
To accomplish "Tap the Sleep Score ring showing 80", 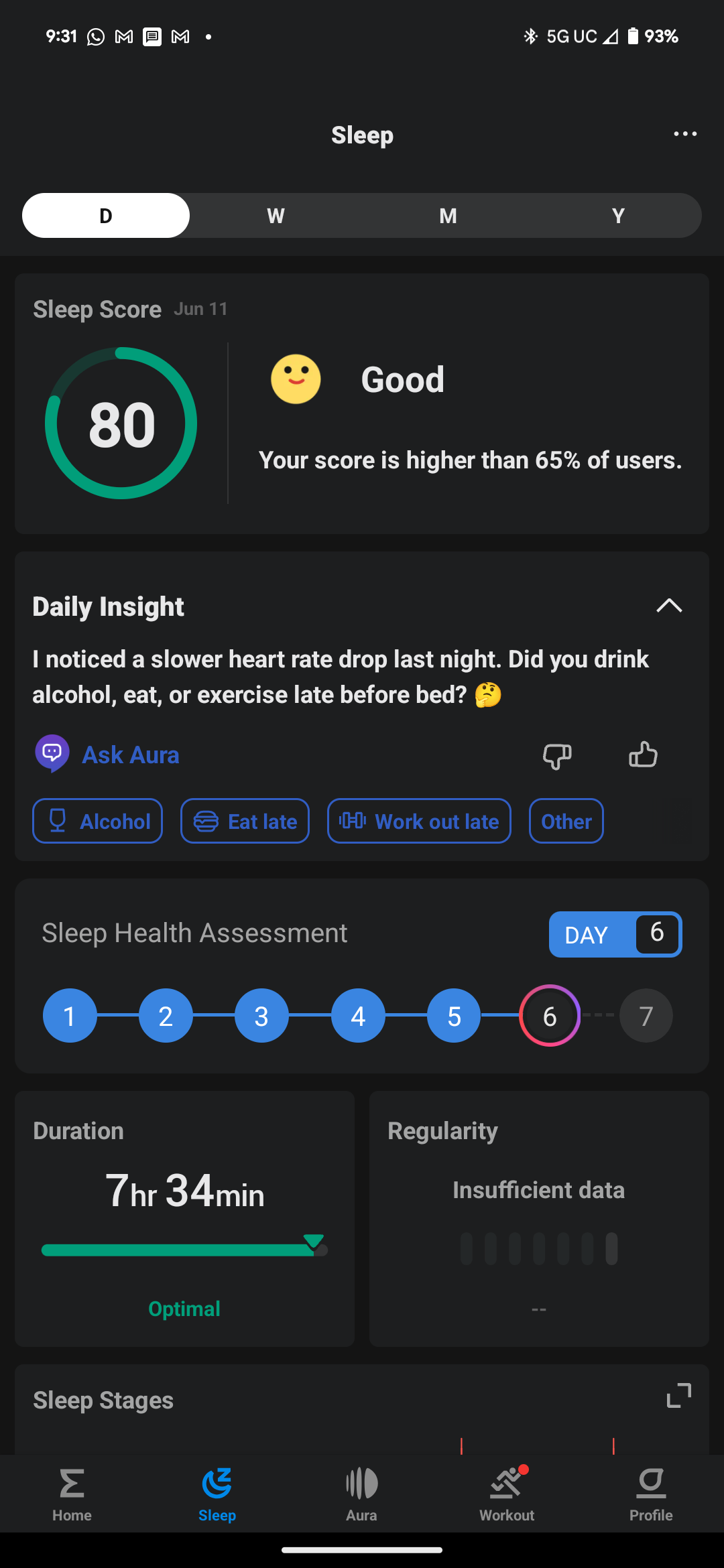I will [x=121, y=423].
